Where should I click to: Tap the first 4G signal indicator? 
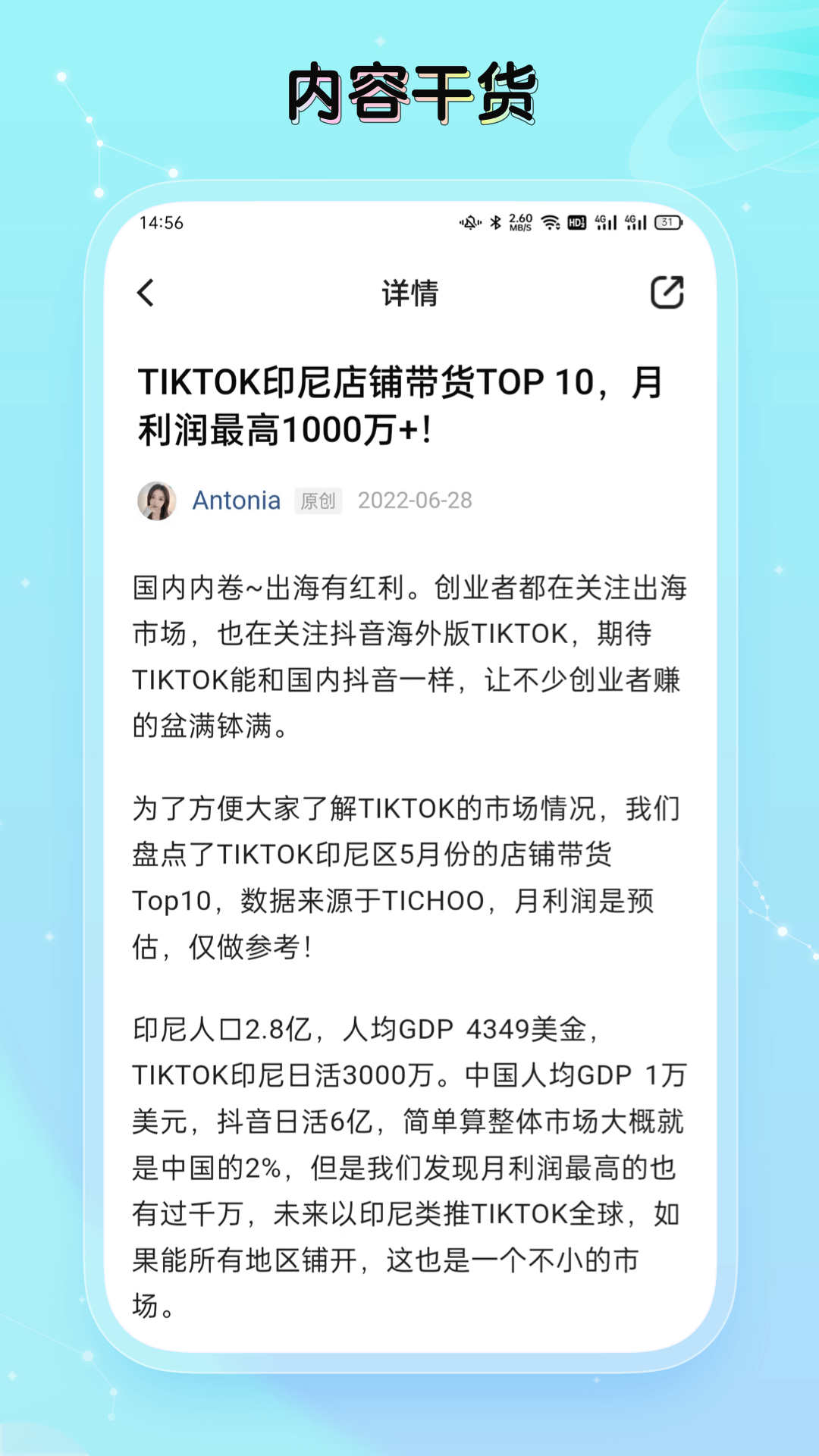[x=607, y=223]
